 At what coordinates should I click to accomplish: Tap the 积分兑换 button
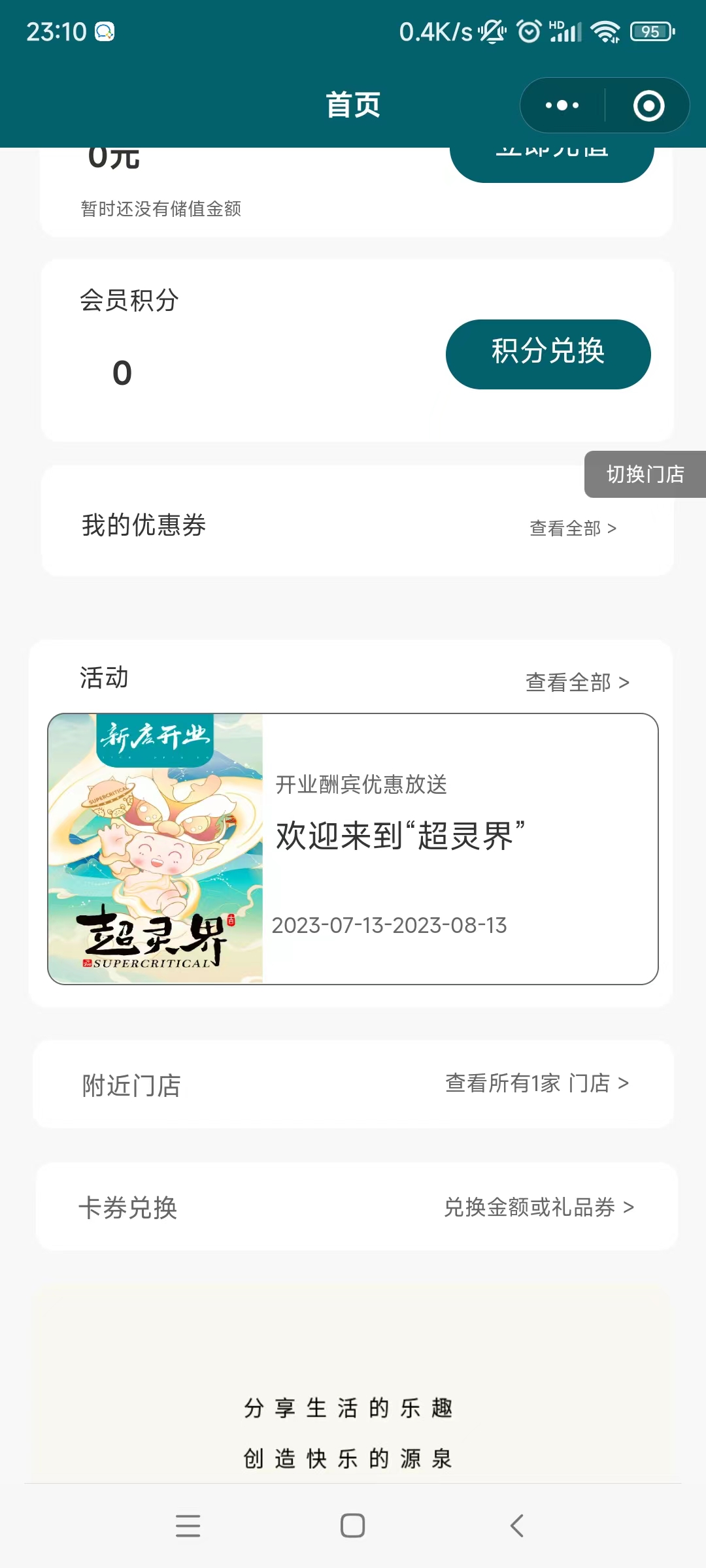click(x=548, y=354)
